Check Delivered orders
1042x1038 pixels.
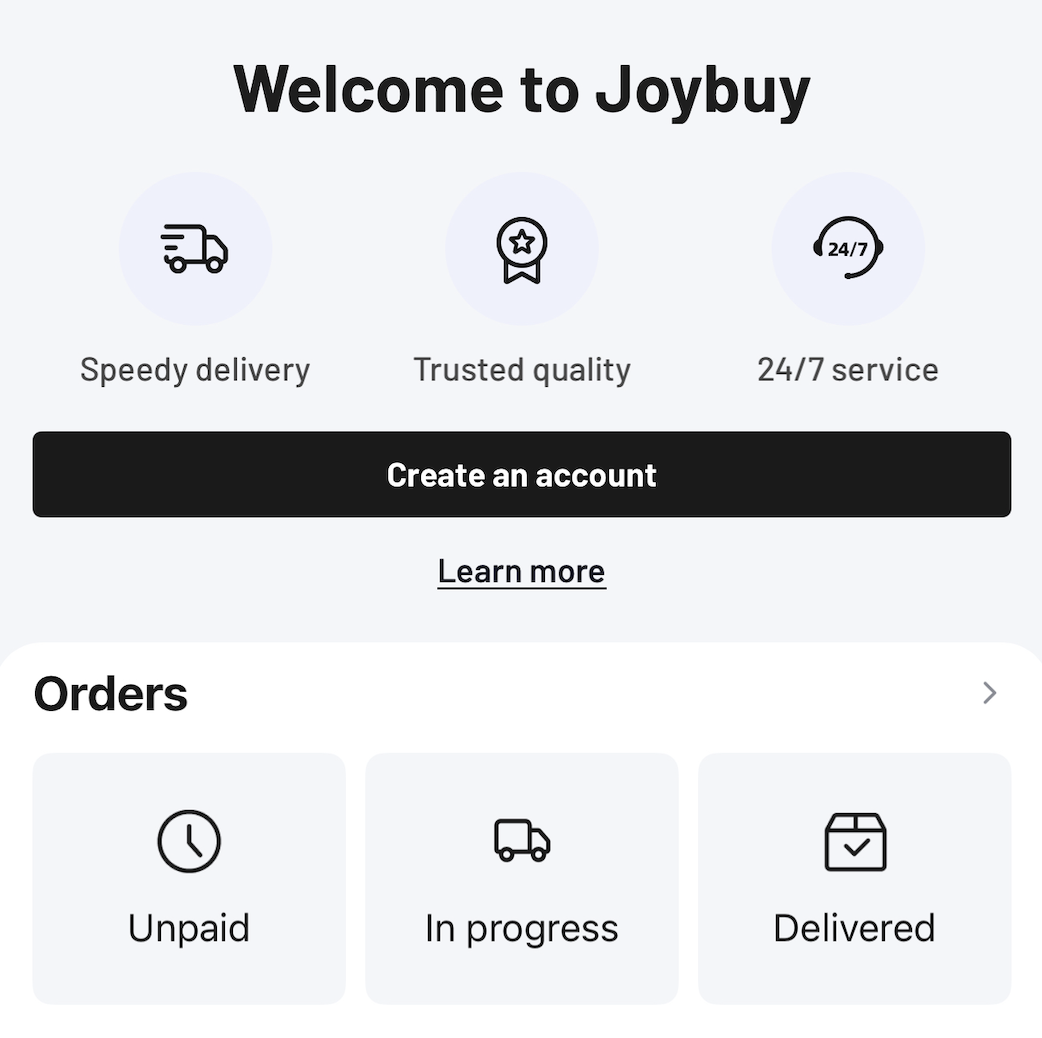854,878
